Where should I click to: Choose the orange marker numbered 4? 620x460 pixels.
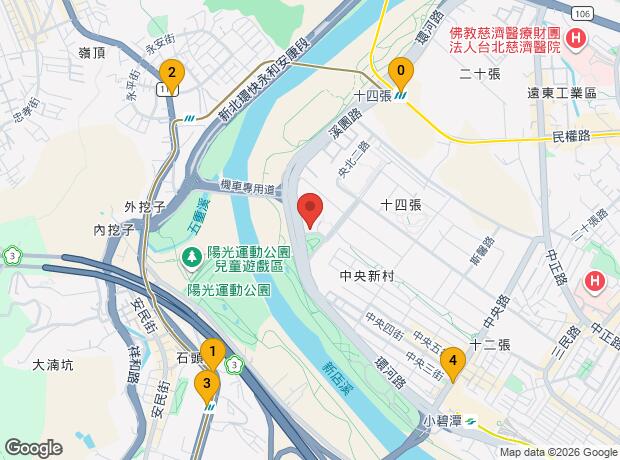(x=453, y=364)
